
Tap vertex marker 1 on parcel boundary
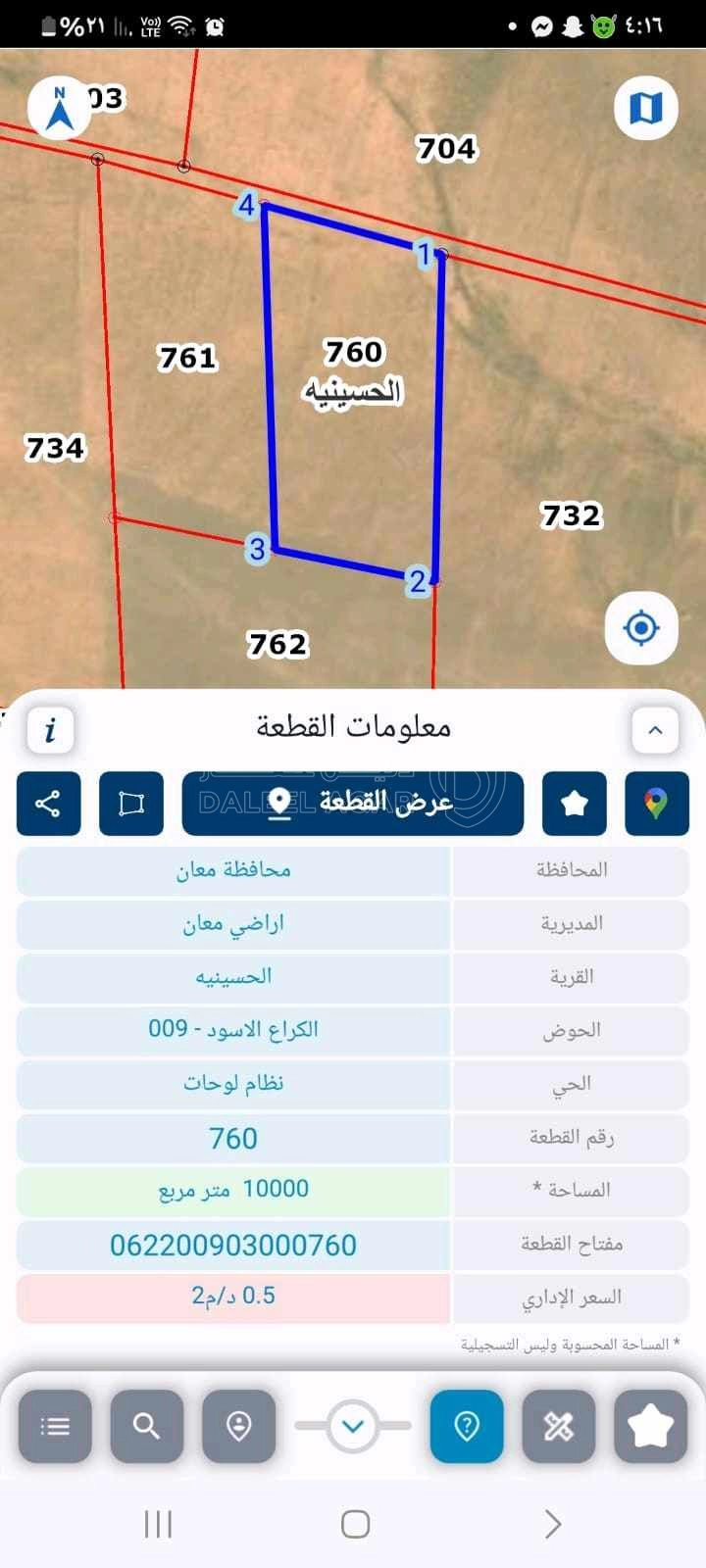coord(424,253)
